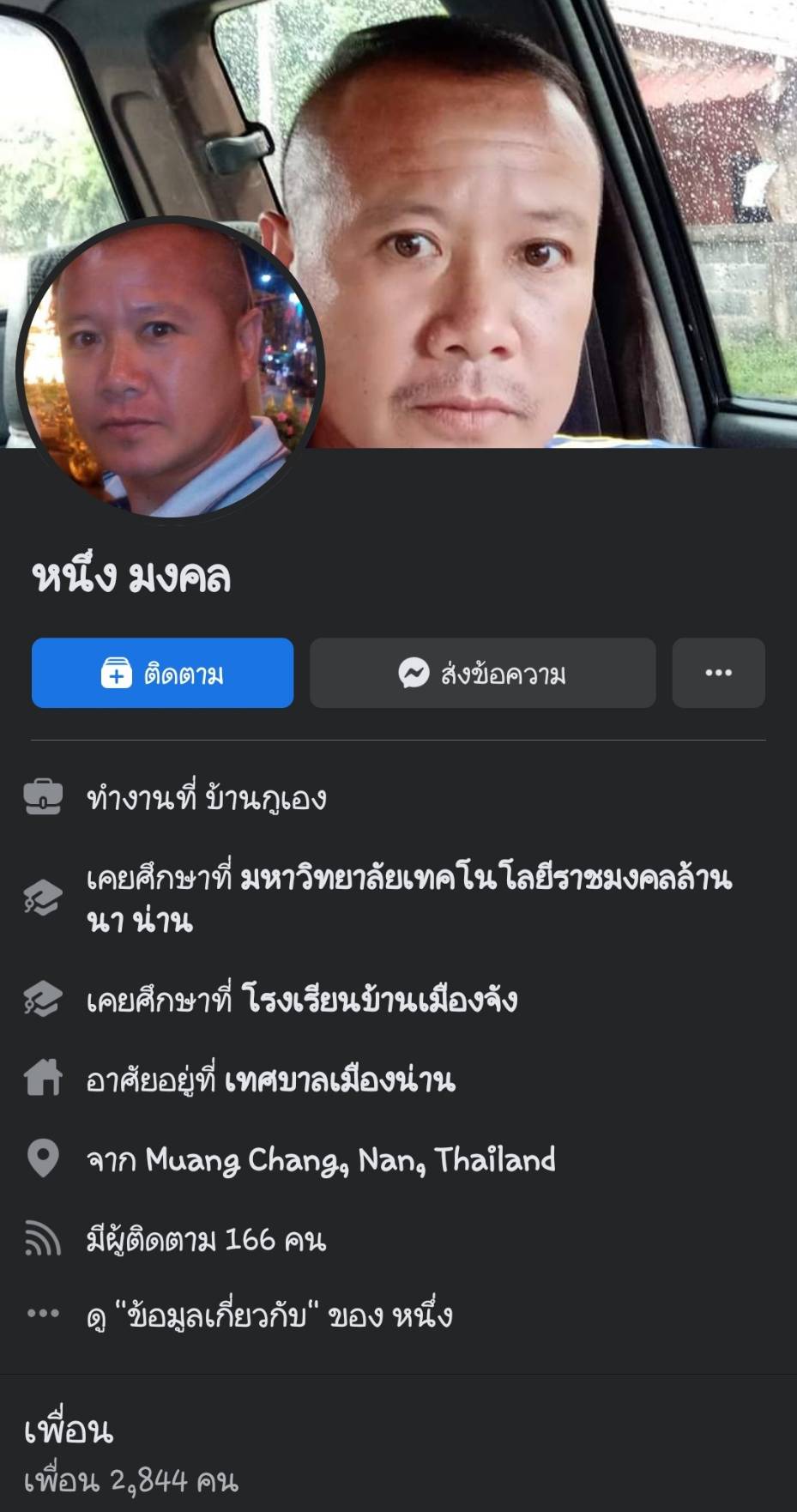Open เทศบาลเมืองน่าน current city link
The height and width of the screenshot is (1512, 797).
point(340,1080)
